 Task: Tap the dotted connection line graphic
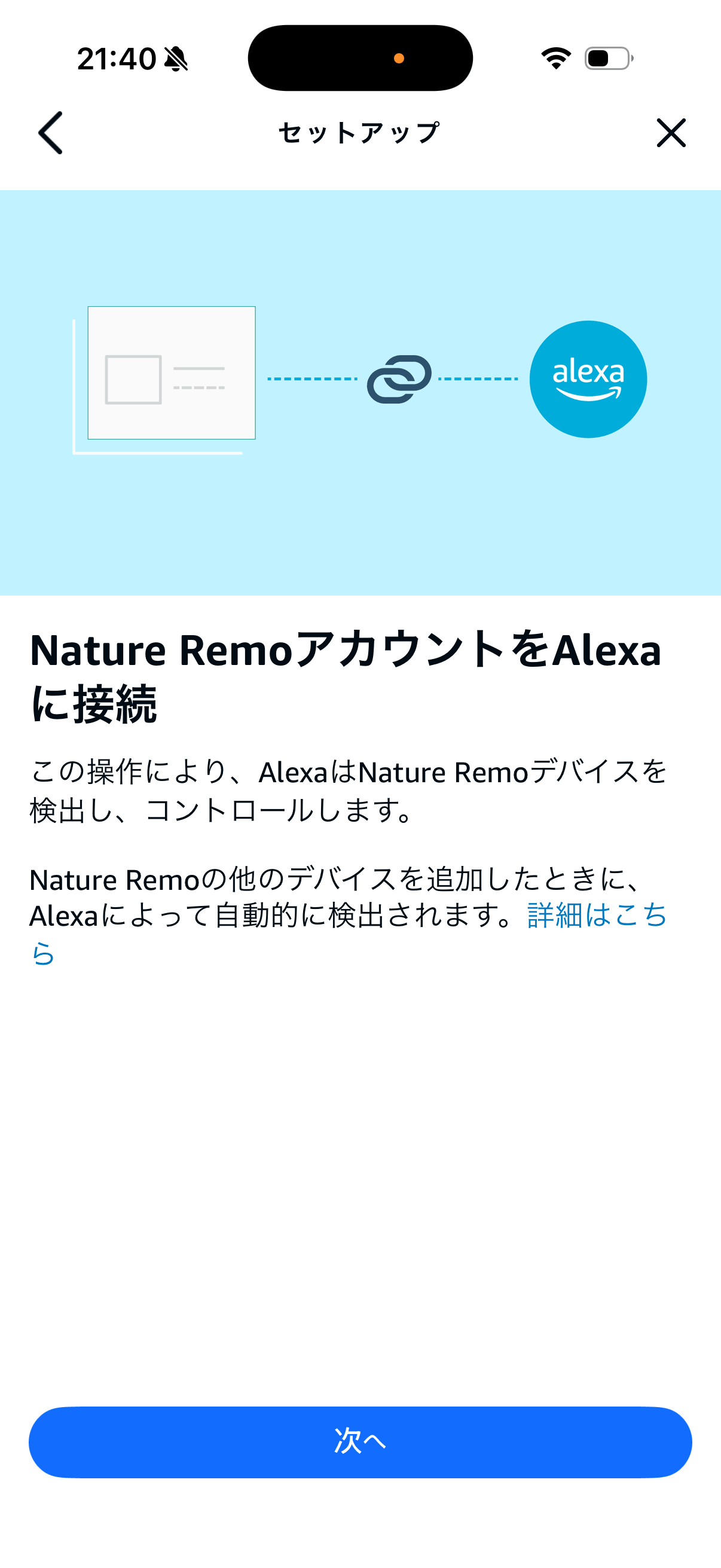point(310,379)
